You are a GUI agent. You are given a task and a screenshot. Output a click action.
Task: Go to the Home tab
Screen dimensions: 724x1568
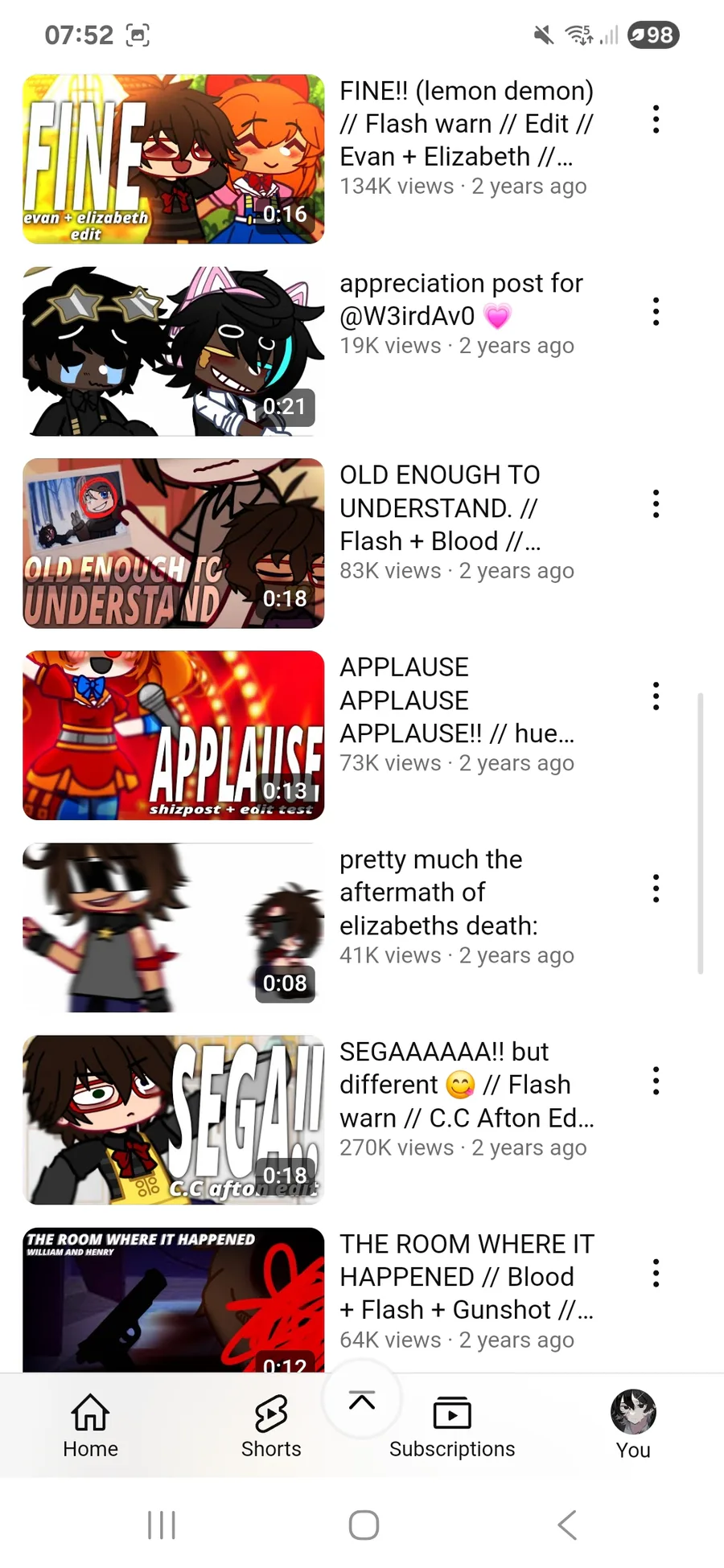coord(90,1425)
